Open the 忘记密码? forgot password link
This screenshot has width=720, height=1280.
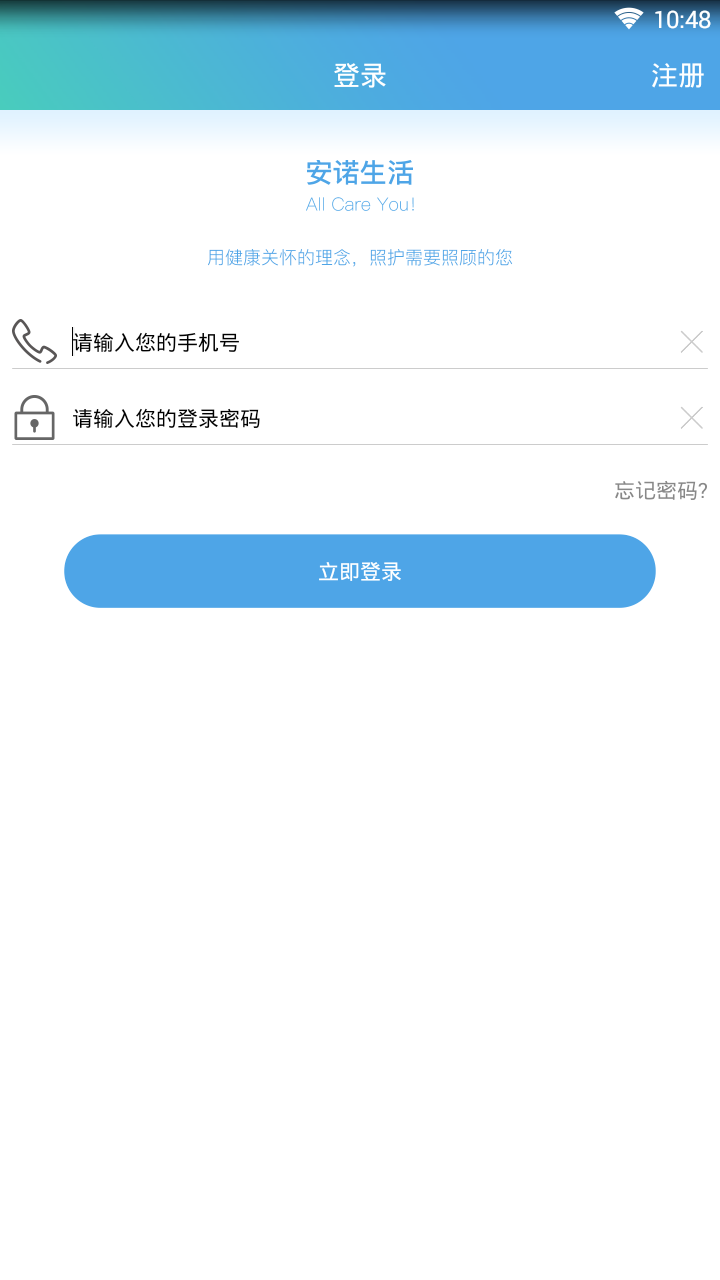[660, 491]
